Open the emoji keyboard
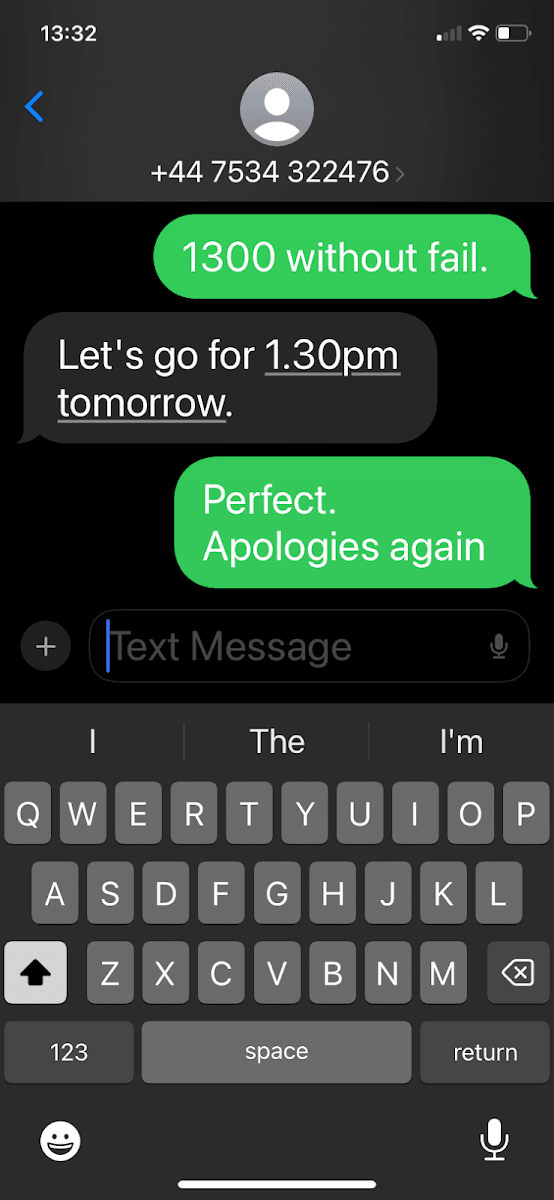The width and height of the screenshot is (554, 1200). click(60, 1140)
